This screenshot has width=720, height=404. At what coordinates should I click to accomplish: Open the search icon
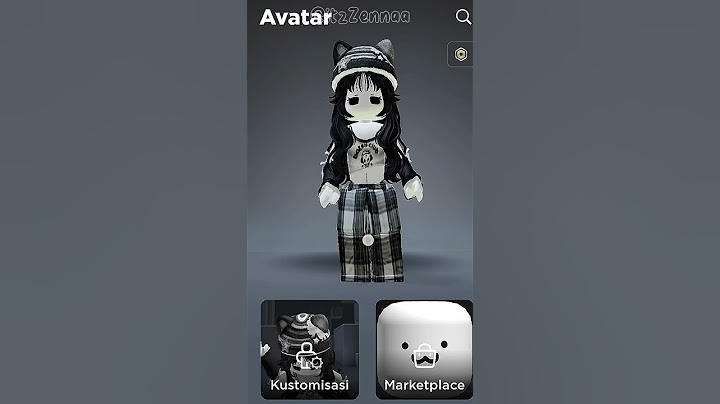463,17
